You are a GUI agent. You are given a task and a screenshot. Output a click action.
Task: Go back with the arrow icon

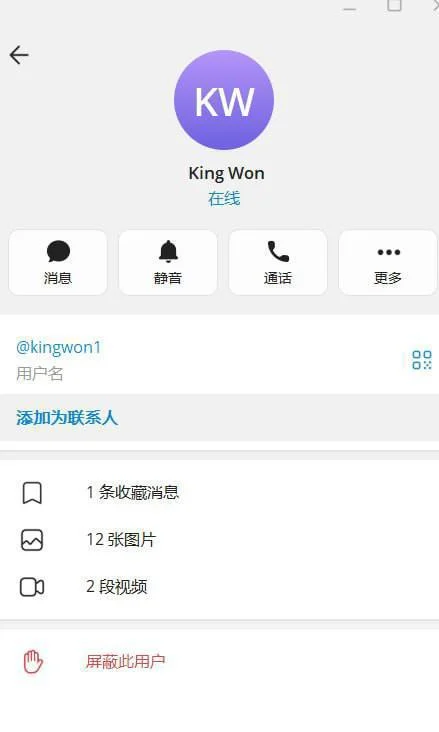[19, 55]
